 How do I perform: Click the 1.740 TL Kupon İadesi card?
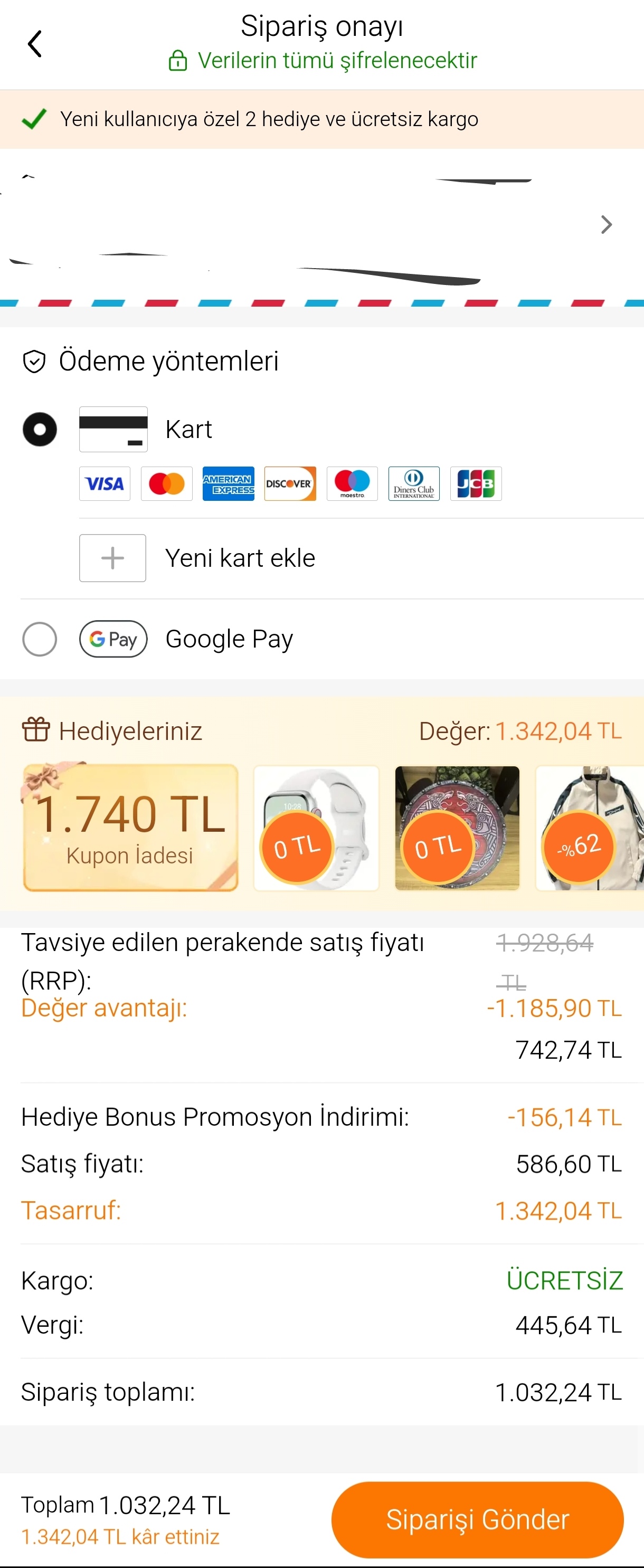130,826
